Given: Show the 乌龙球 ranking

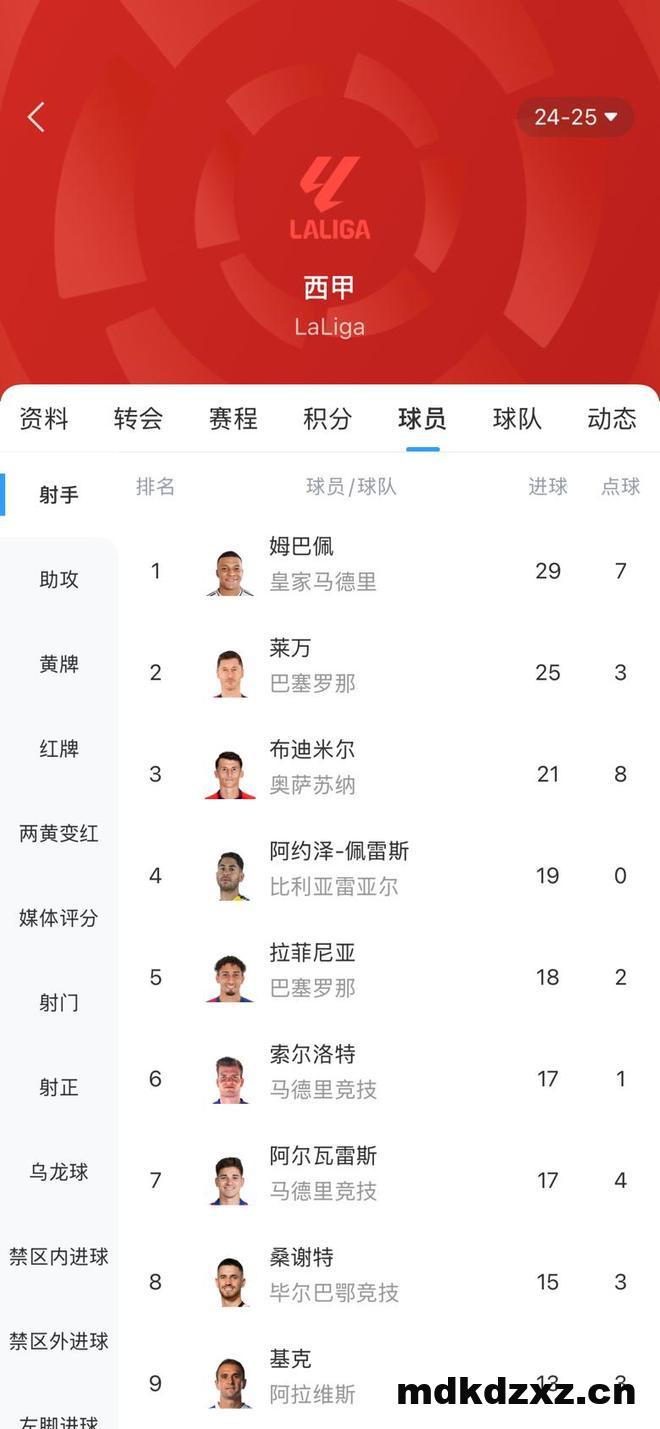Looking at the screenshot, I should [x=59, y=1172].
